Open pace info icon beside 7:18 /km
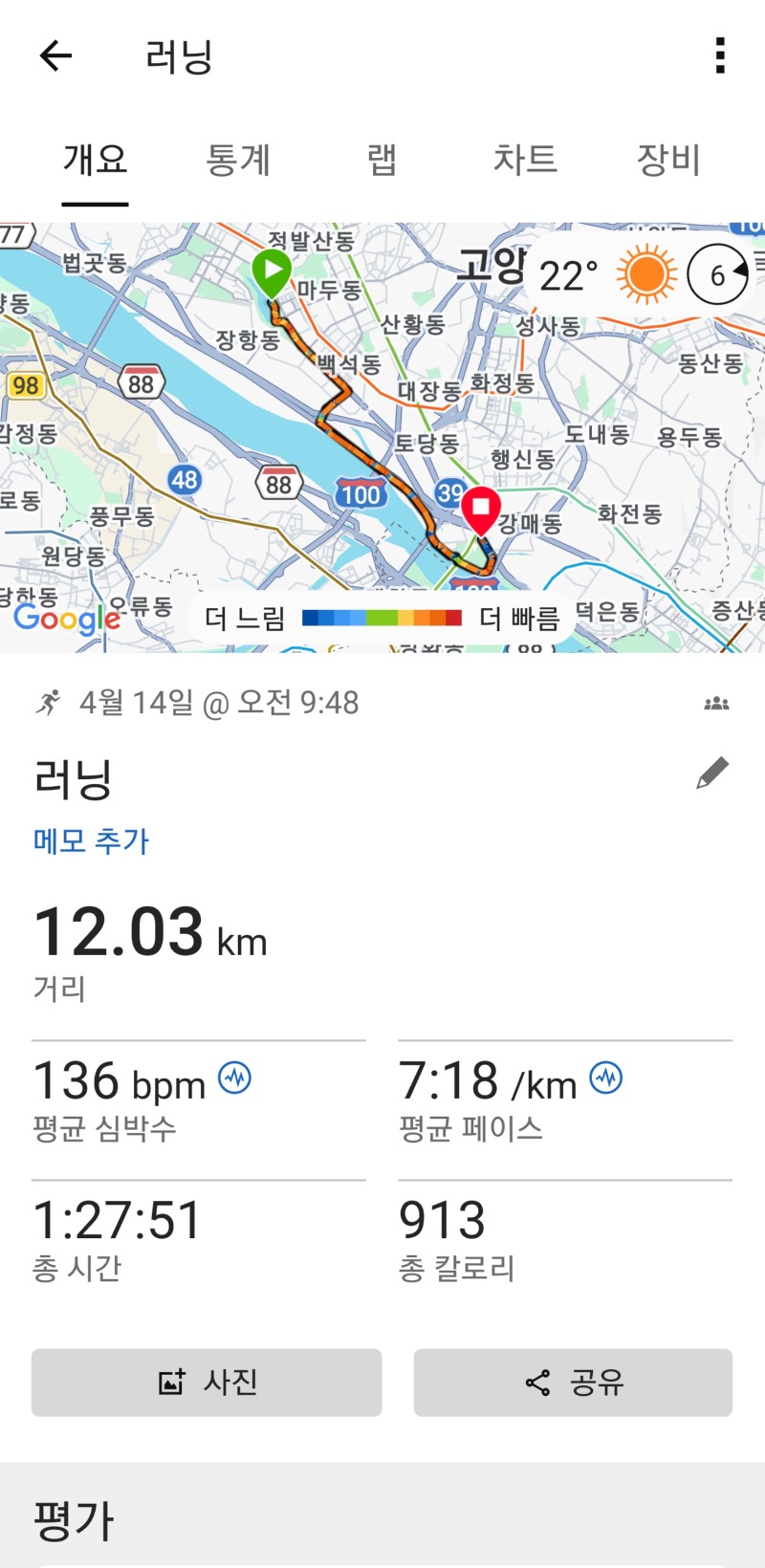The height and width of the screenshot is (1568, 765). pos(605,1078)
